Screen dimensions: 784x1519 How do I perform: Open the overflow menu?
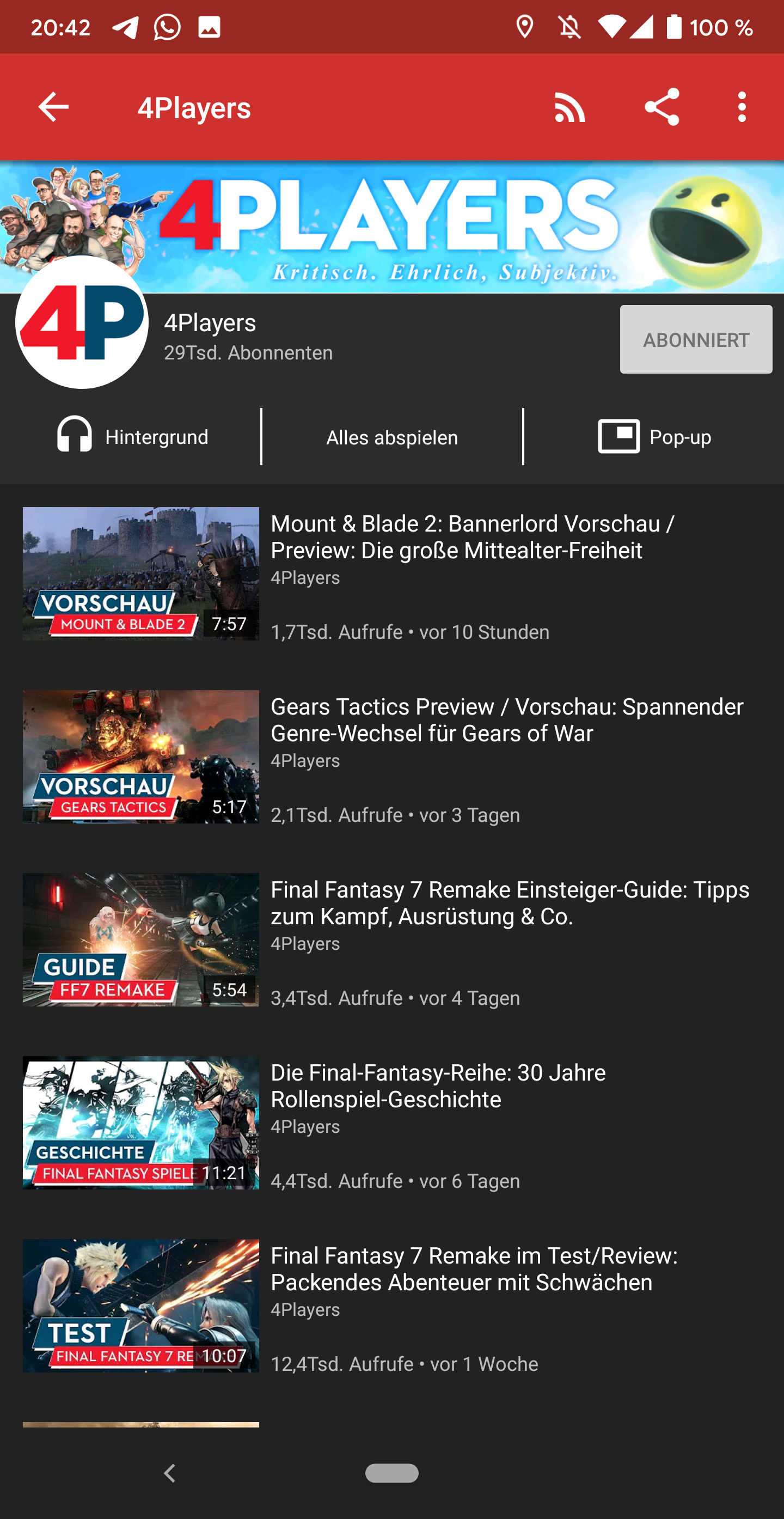(x=742, y=107)
